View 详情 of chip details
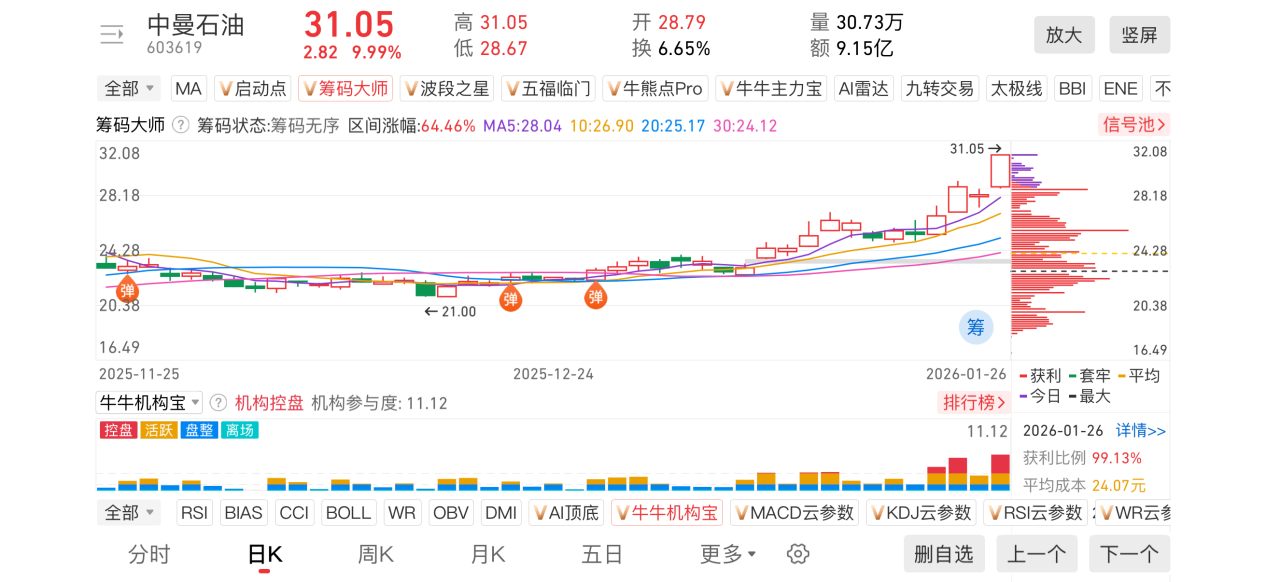This screenshot has height=582, width=1266. pyautogui.click(x=1141, y=431)
